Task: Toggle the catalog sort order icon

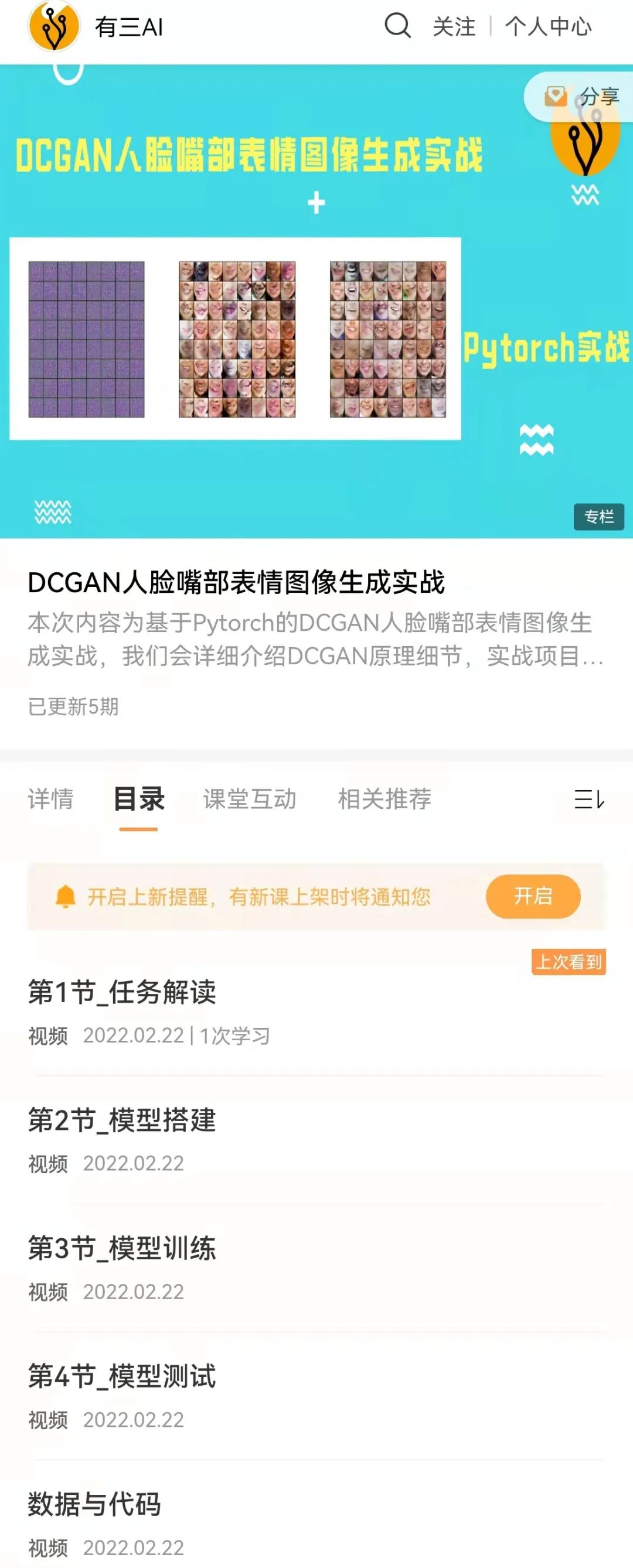Action: 589,799
